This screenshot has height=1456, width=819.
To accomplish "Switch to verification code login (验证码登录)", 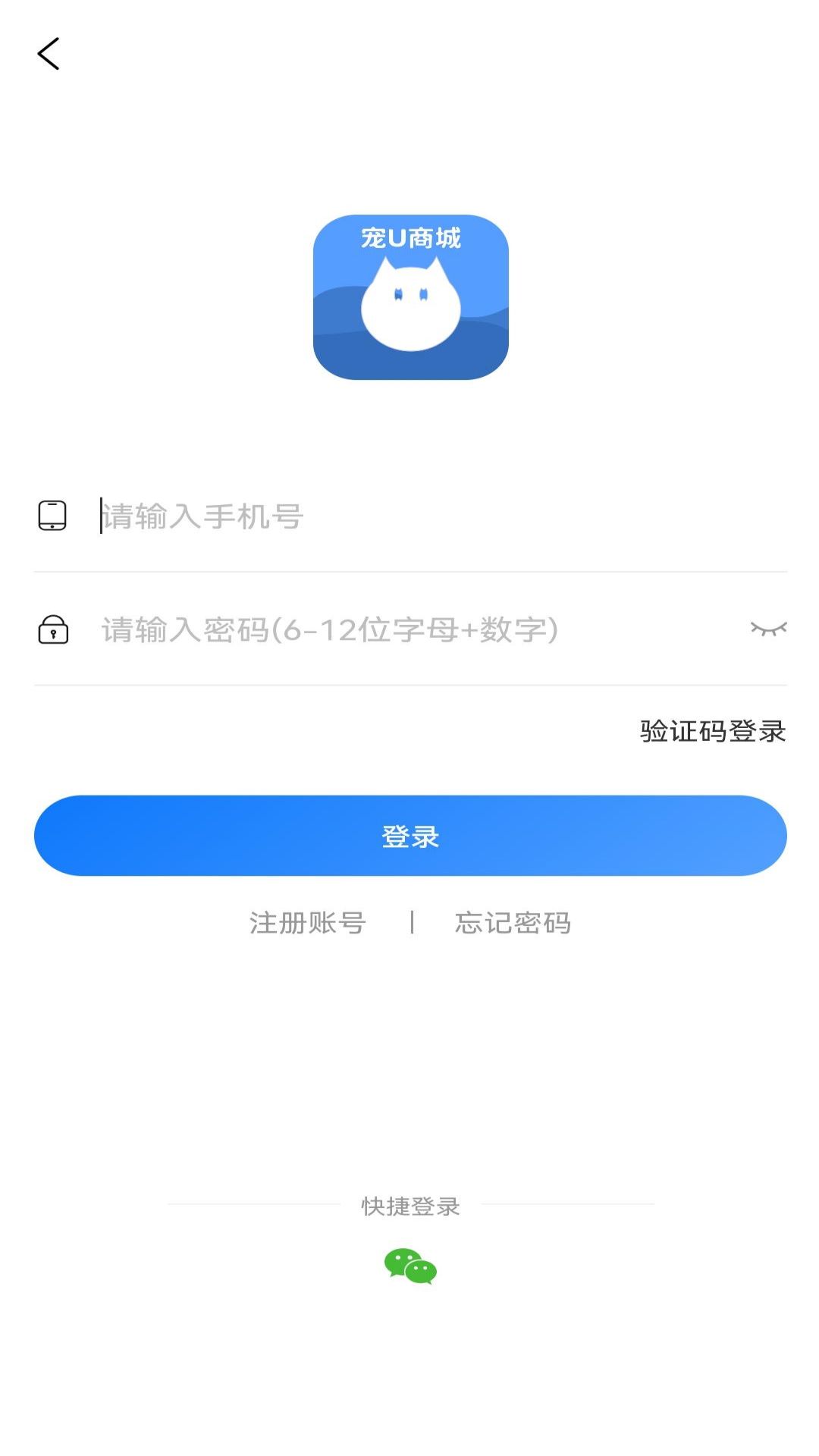I will 712,731.
